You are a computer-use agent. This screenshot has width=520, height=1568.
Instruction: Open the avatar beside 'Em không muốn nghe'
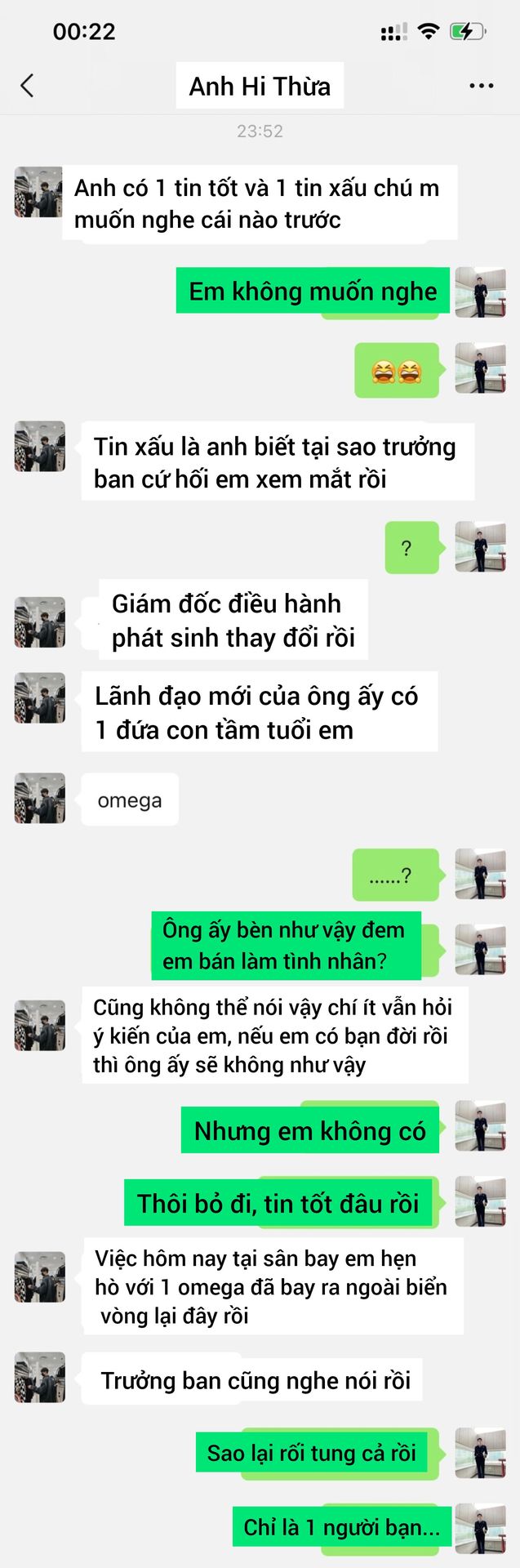pos(480,292)
